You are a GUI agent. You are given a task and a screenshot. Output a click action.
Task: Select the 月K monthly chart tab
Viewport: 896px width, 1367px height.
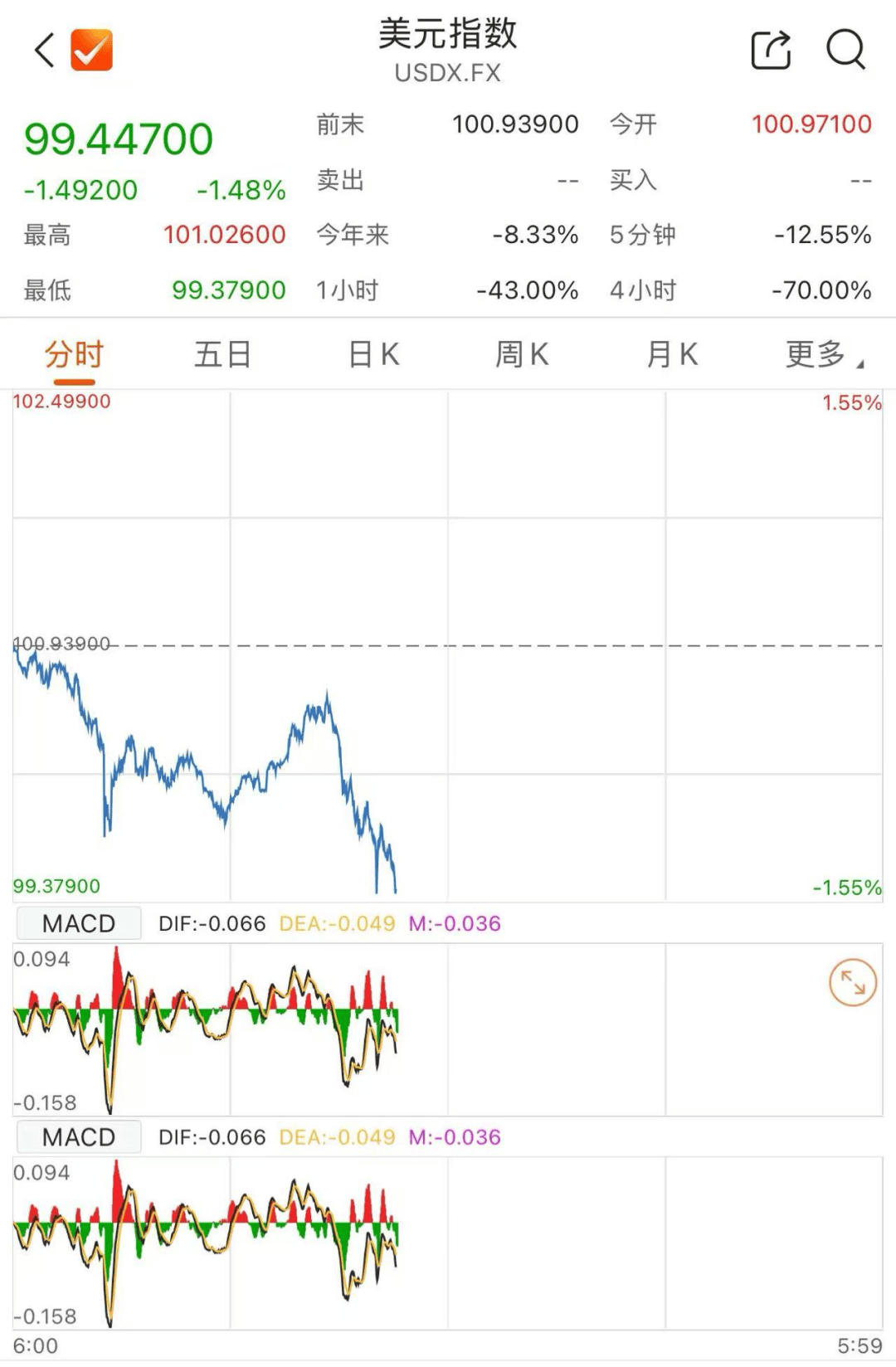(670, 353)
